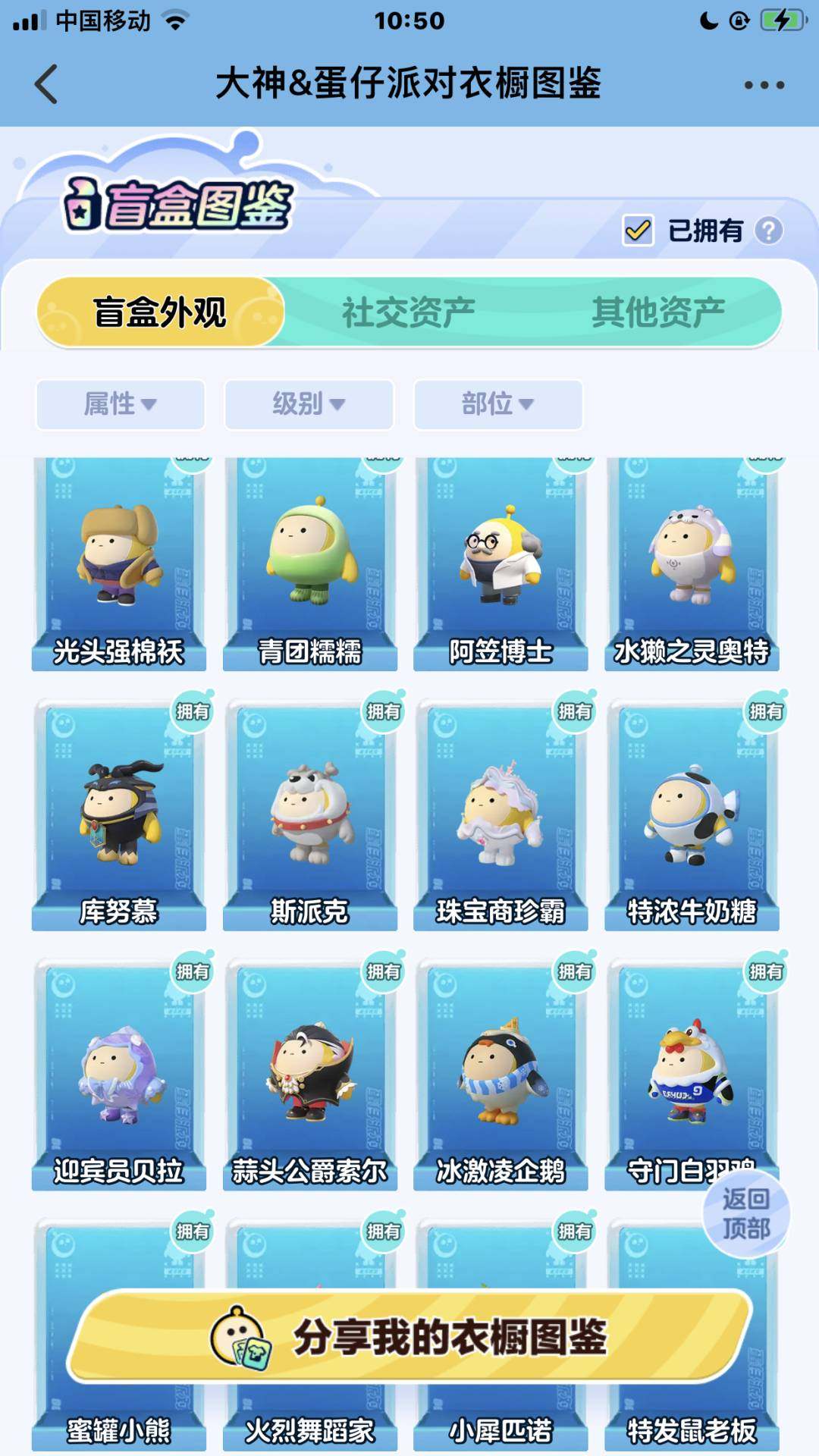Open the 属性 filter dropdown
This screenshot has height=1456, width=819.
[120, 405]
